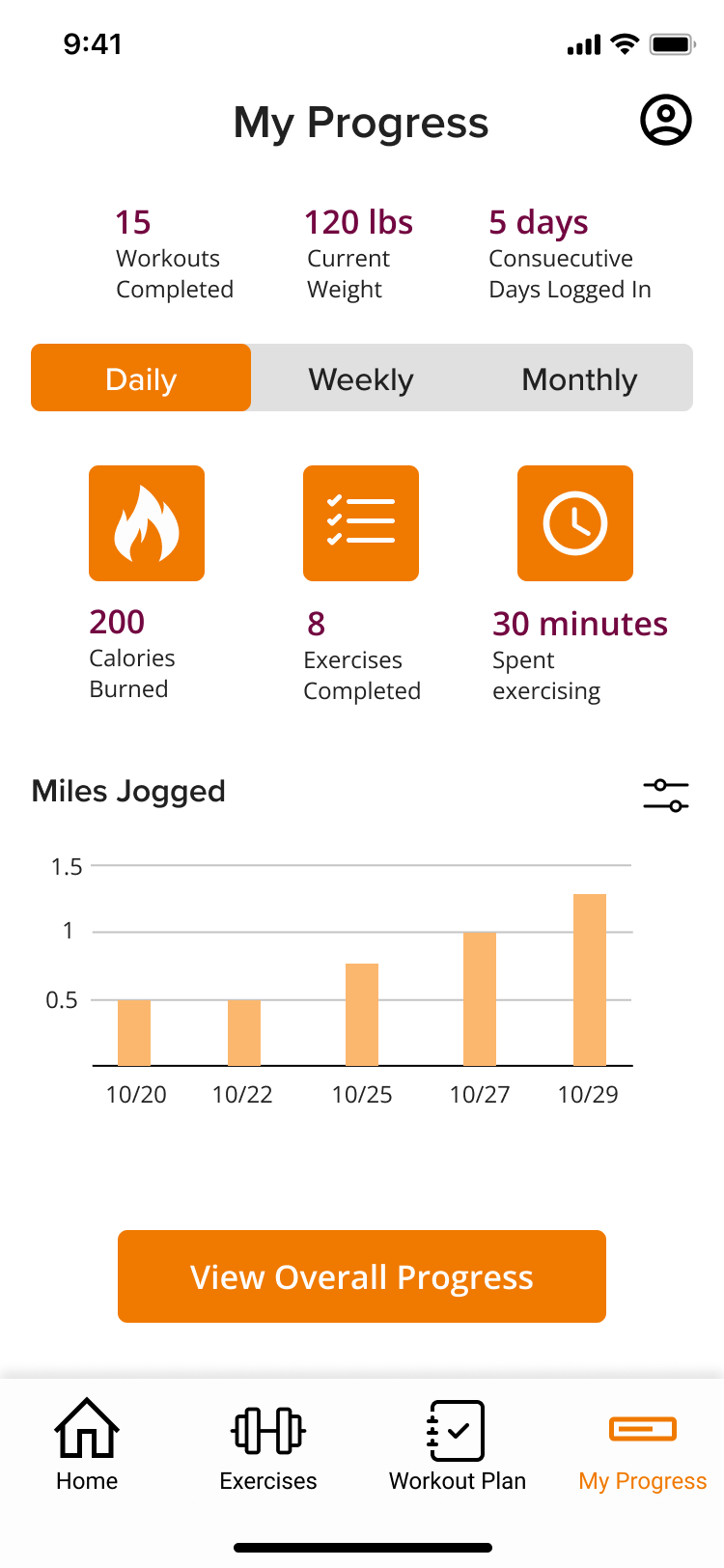Open the Miles Jogged chart filter settings
724x1568 pixels.
[666, 796]
